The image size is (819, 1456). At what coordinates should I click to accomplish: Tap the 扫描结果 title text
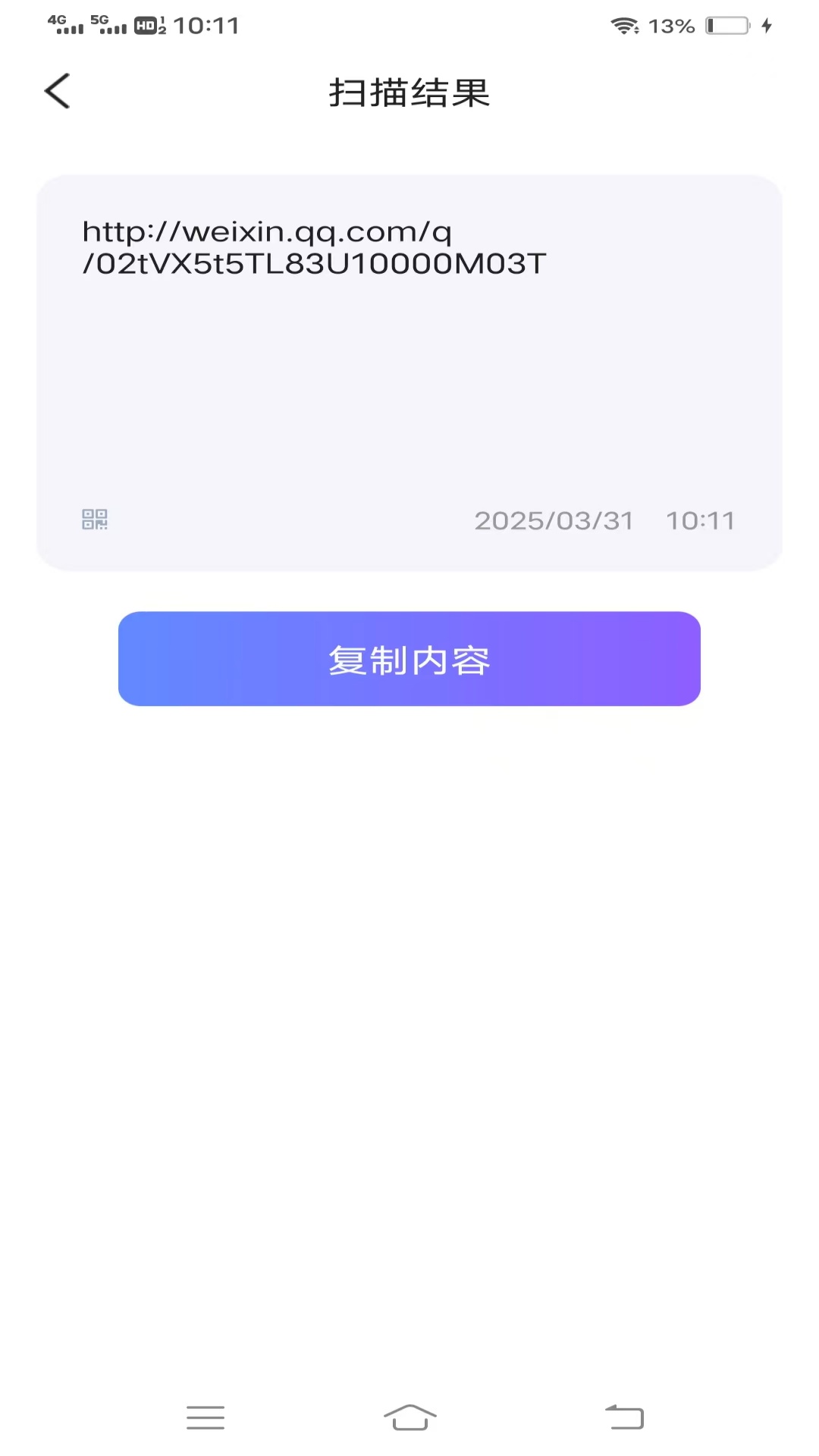click(409, 93)
